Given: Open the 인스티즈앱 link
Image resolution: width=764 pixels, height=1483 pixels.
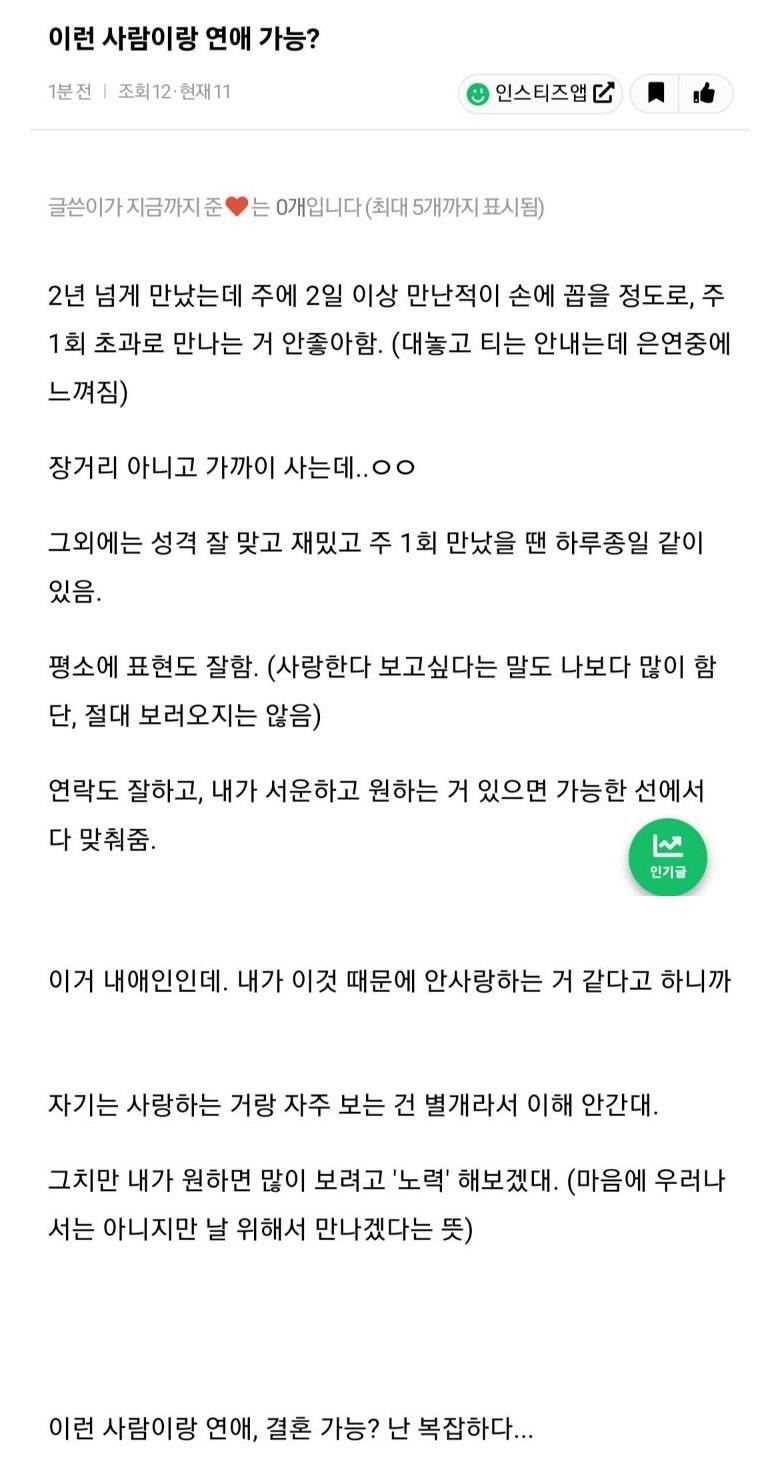Looking at the screenshot, I should pyautogui.click(x=541, y=94).
